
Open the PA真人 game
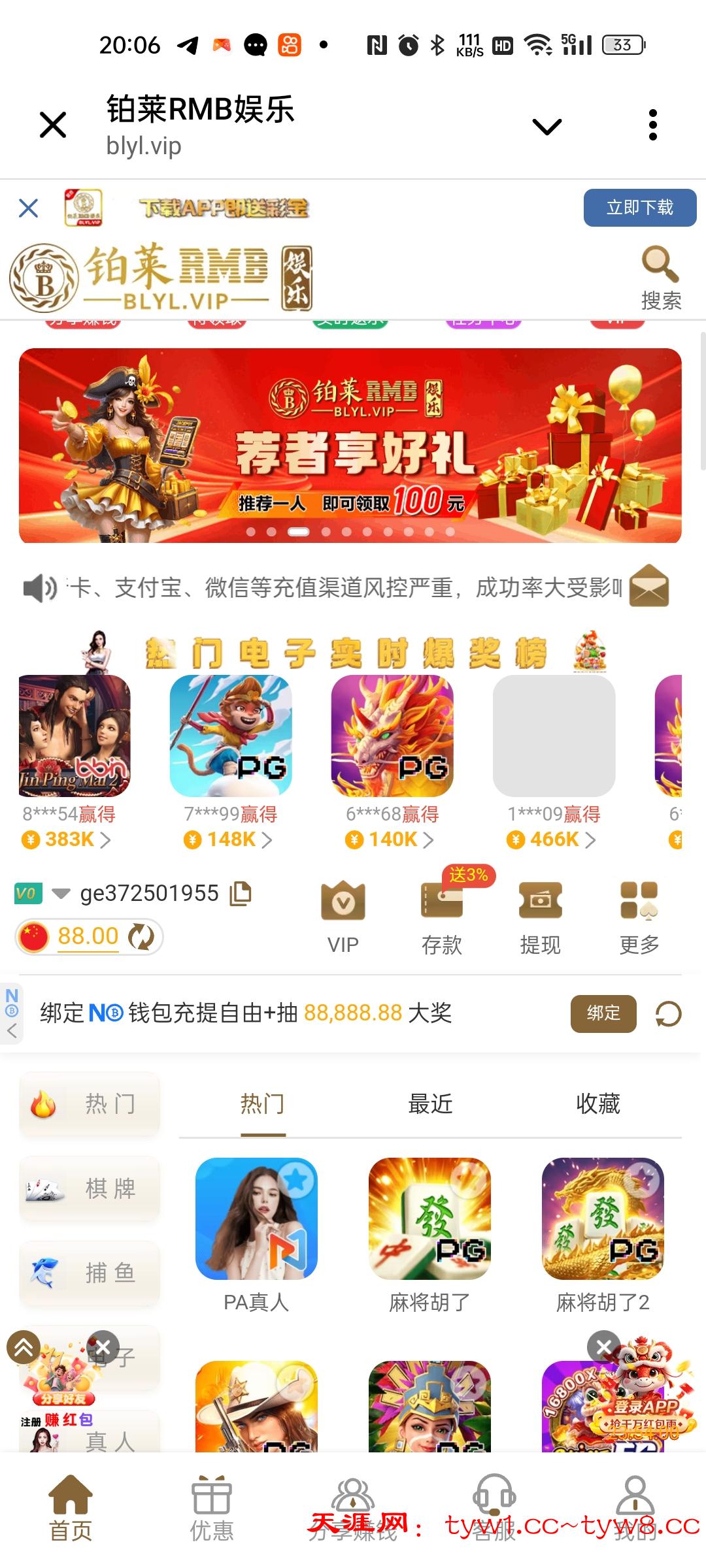256,1219
